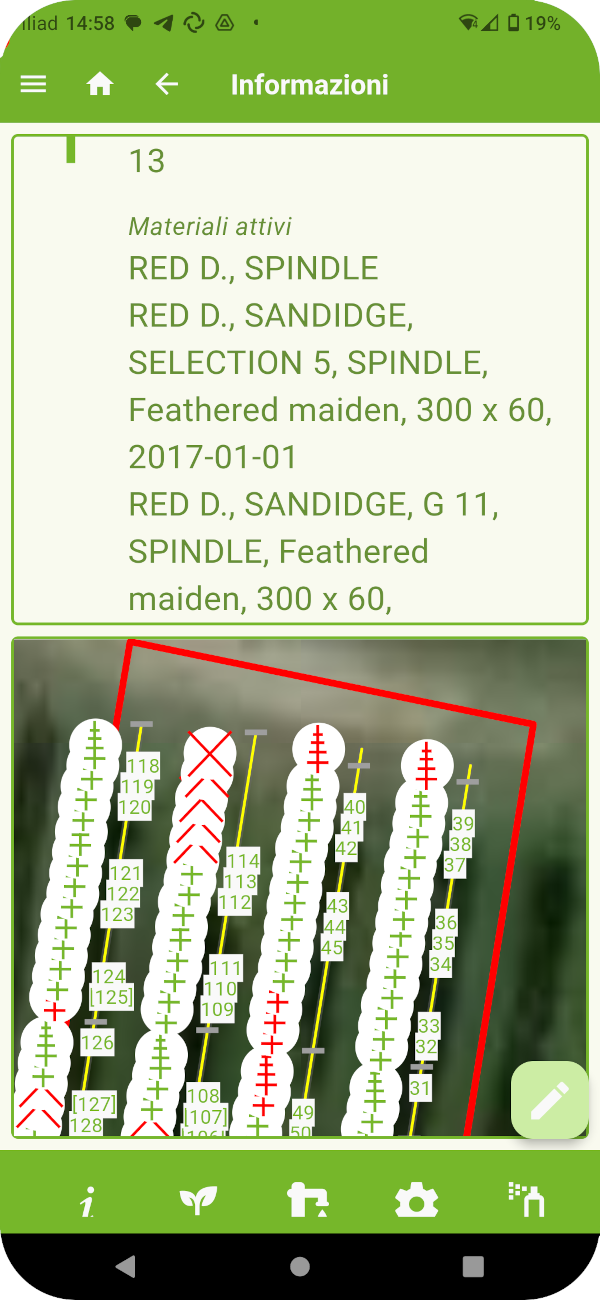
Task: Tap the back arrow in app bar
Action: (166, 84)
